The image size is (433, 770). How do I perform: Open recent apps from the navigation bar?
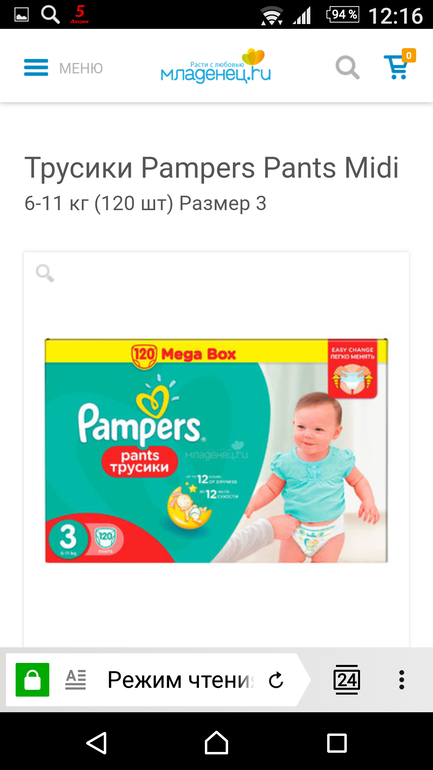click(x=337, y=743)
